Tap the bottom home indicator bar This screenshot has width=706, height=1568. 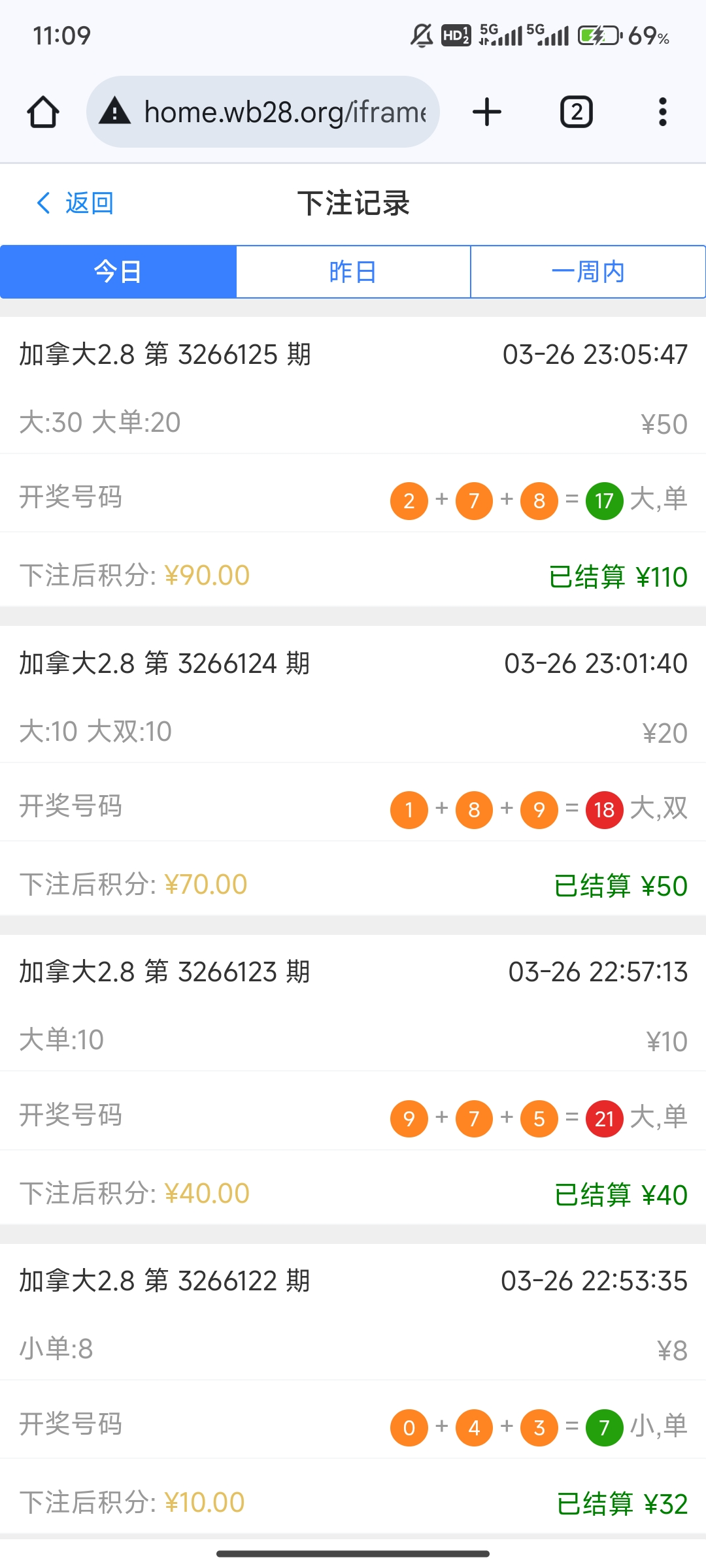pyautogui.click(x=353, y=1553)
